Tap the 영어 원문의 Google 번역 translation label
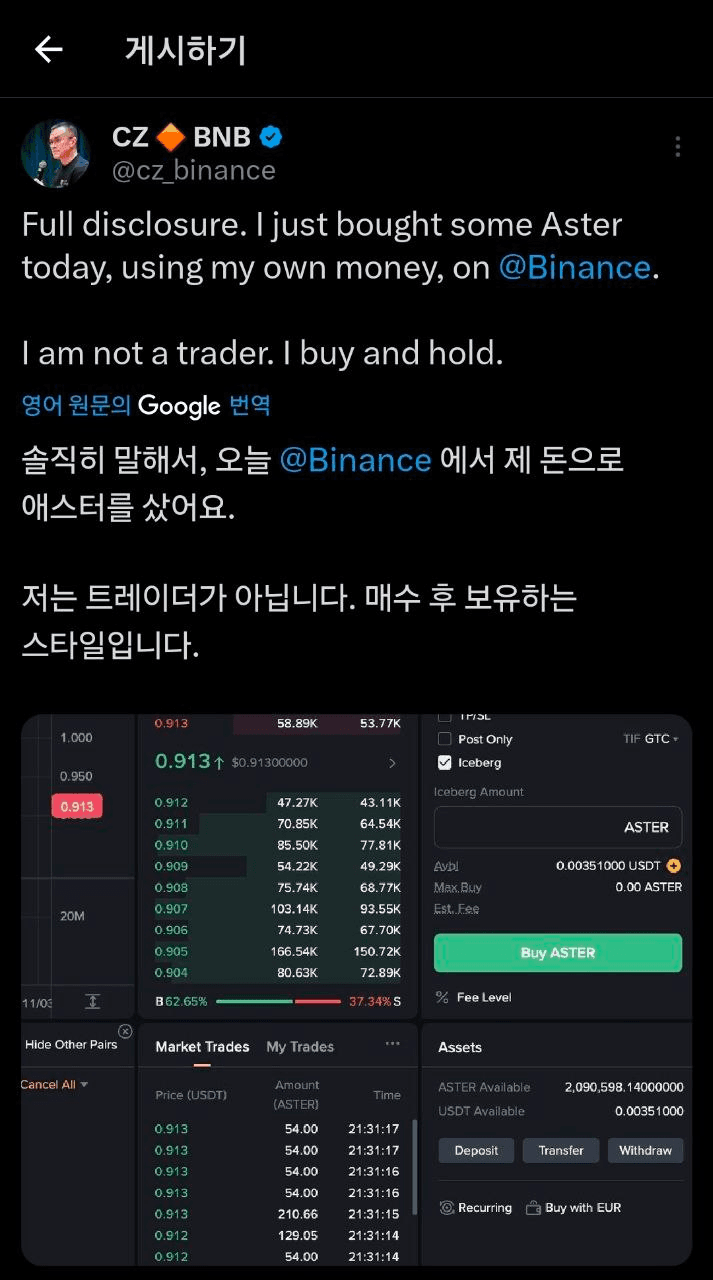The width and height of the screenshot is (713, 1280). coord(146,405)
